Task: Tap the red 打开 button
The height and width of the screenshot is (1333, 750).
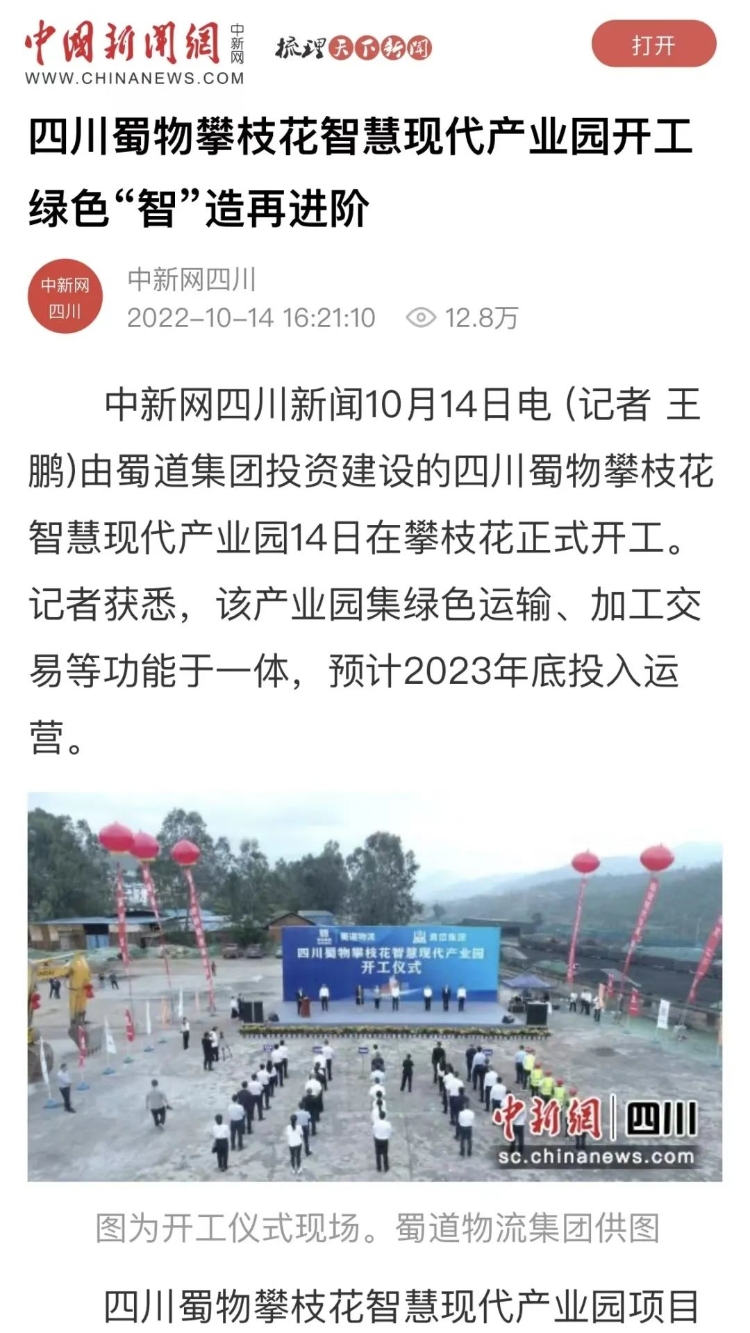Action: 654,45
